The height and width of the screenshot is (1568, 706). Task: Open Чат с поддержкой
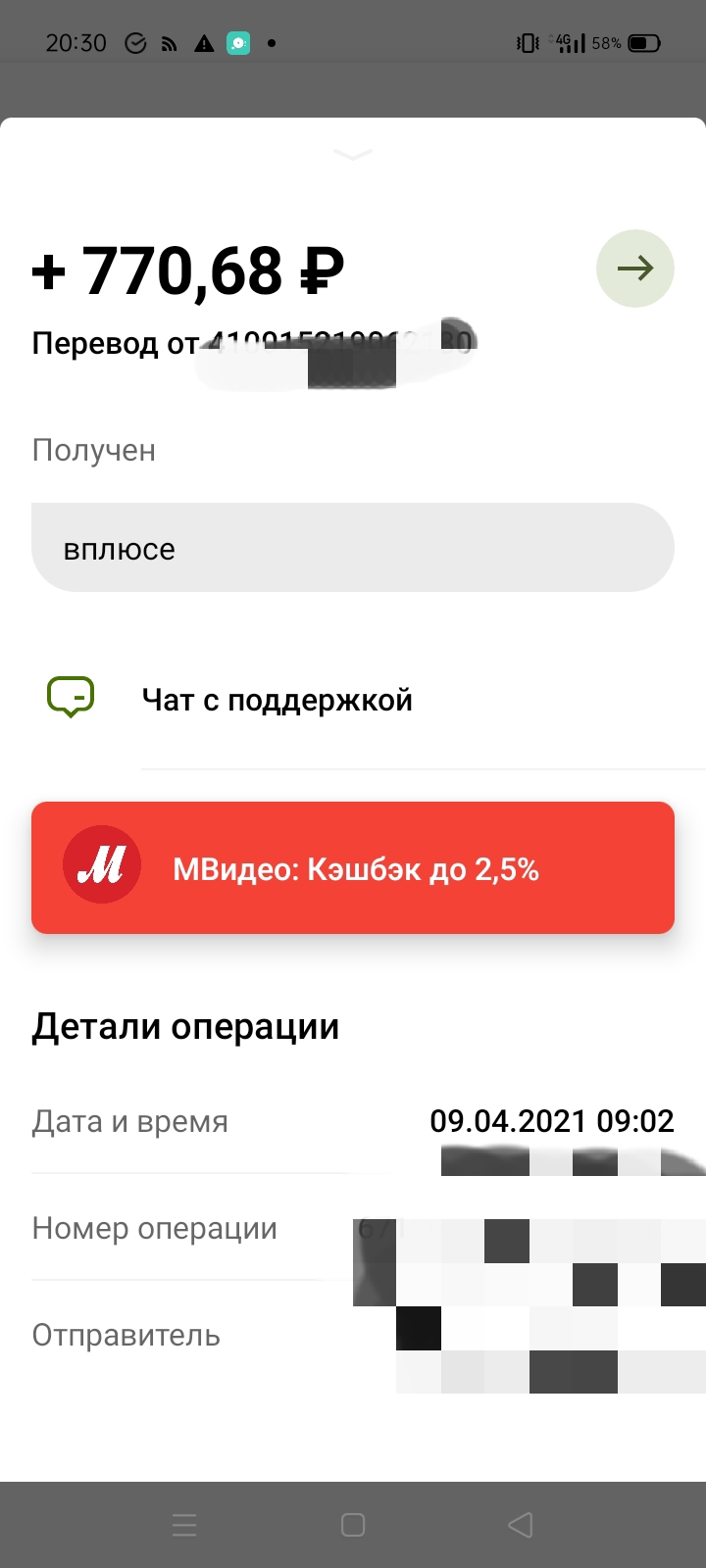(353, 700)
